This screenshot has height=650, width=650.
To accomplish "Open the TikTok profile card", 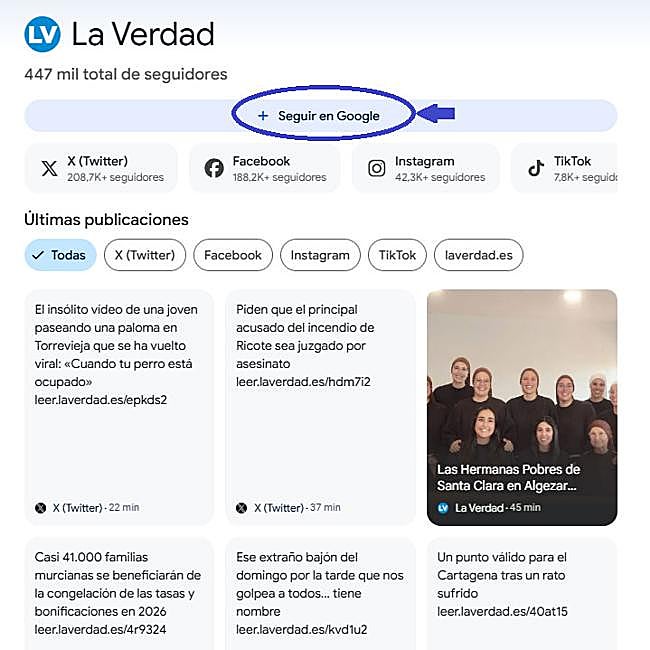I will [565, 168].
